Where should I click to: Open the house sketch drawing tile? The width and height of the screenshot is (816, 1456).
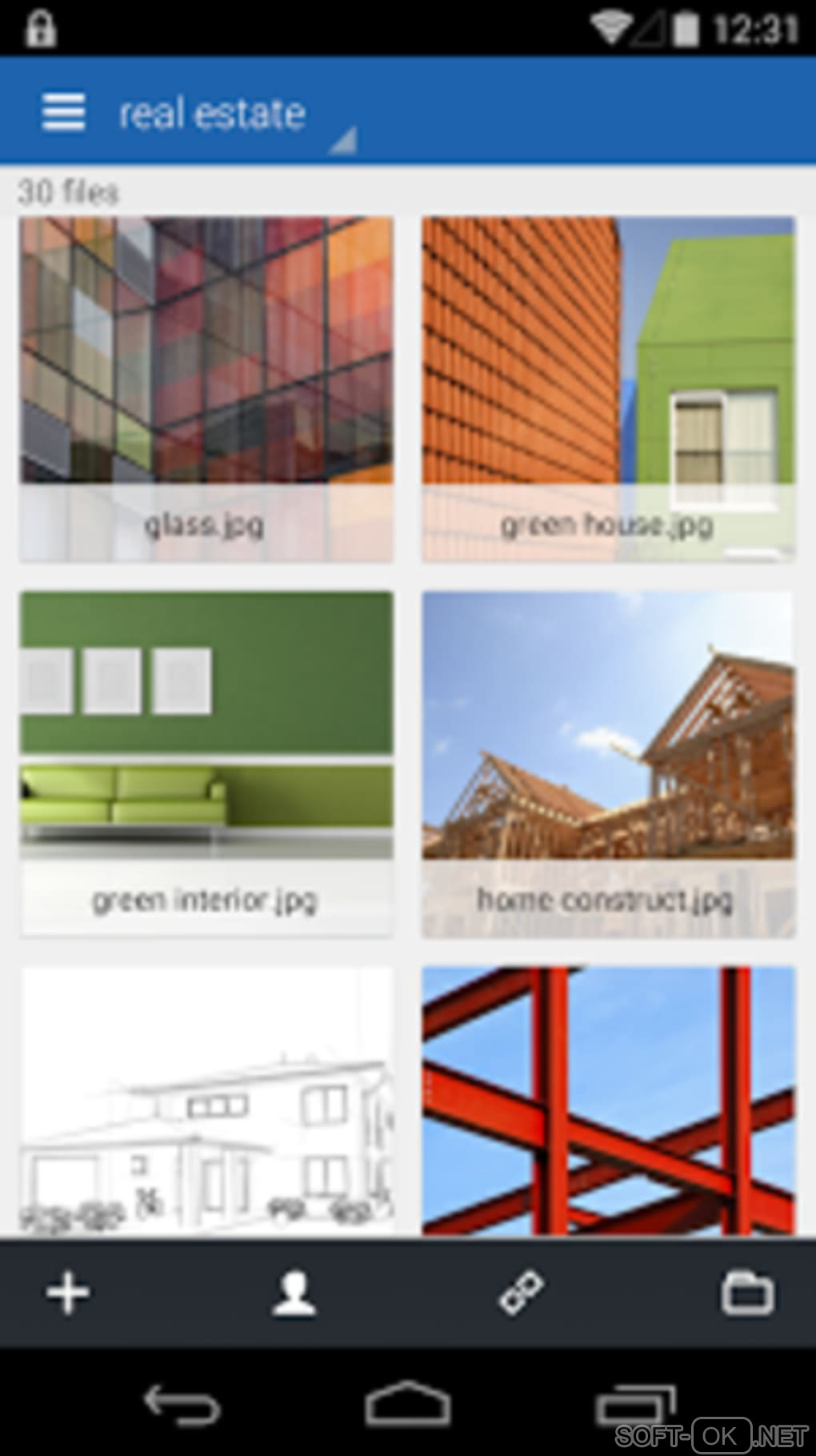click(x=206, y=1100)
